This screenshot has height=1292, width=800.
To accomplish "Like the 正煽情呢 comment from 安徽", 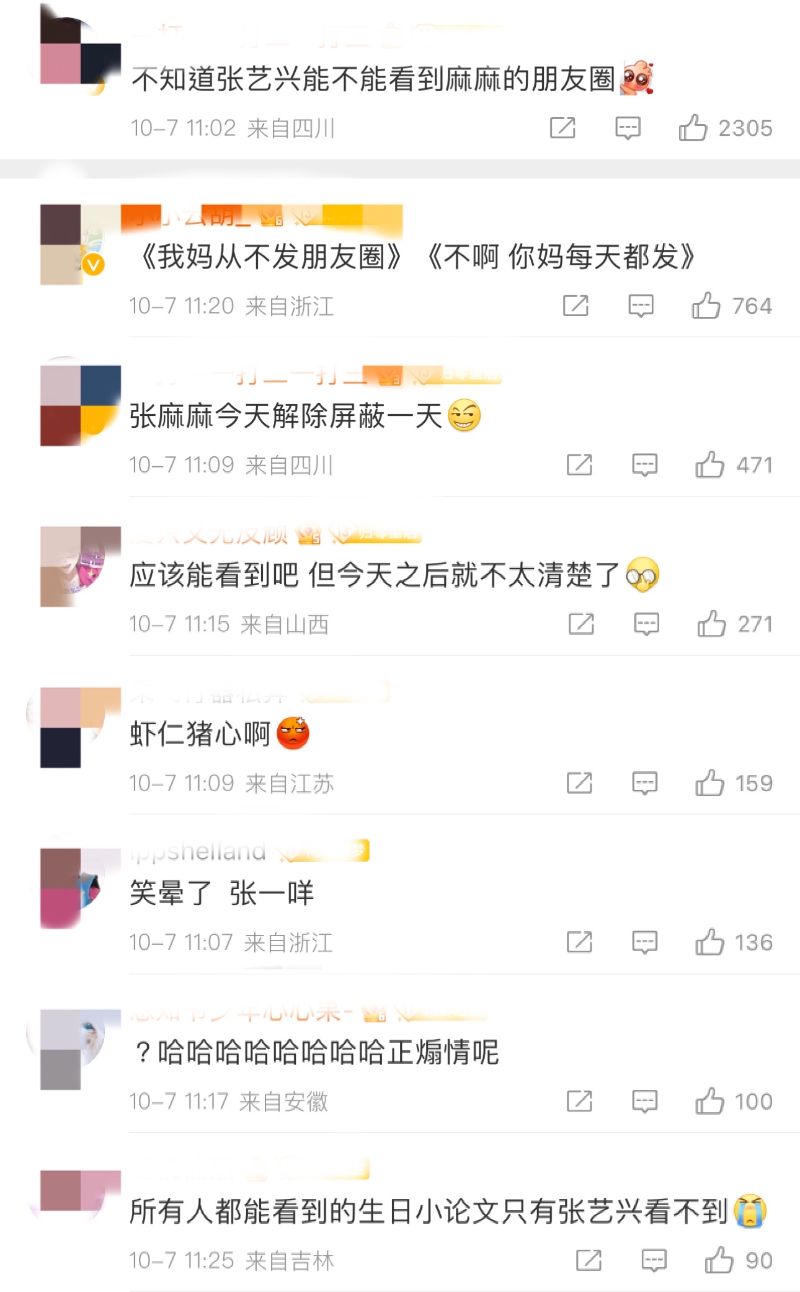I will [710, 1101].
